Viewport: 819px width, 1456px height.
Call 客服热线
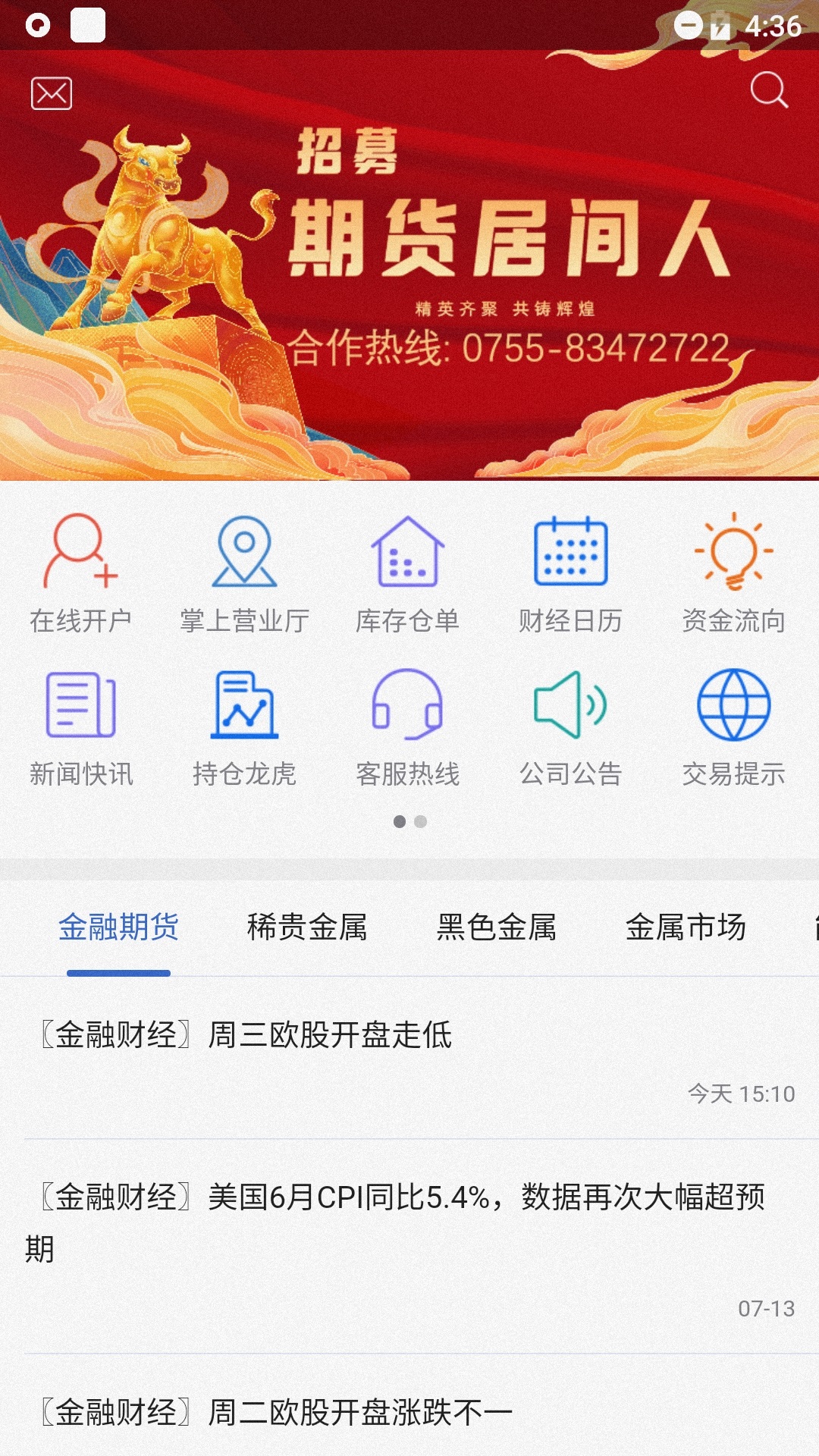pos(408,728)
